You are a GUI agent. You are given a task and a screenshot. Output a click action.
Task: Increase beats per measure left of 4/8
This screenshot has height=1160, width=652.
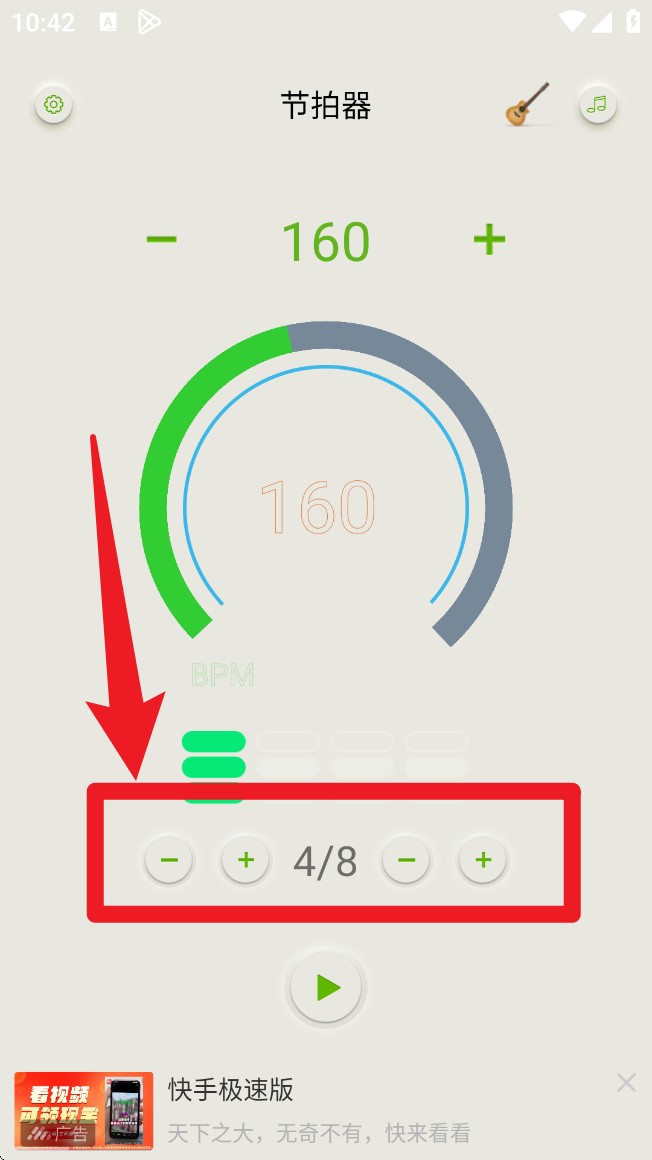point(246,860)
